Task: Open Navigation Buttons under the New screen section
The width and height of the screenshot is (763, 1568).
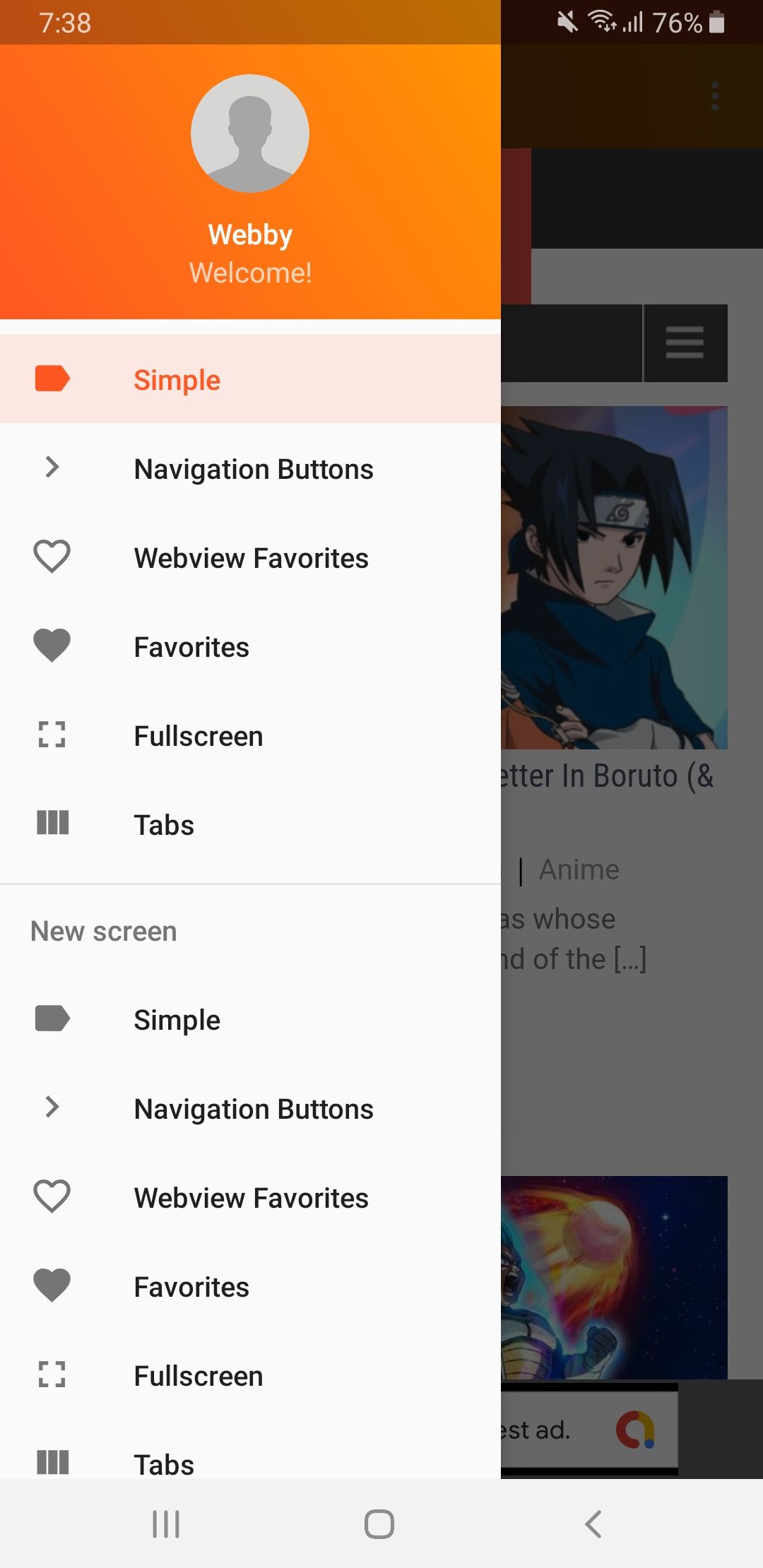Action: pyautogui.click(x=250, y=1107)
